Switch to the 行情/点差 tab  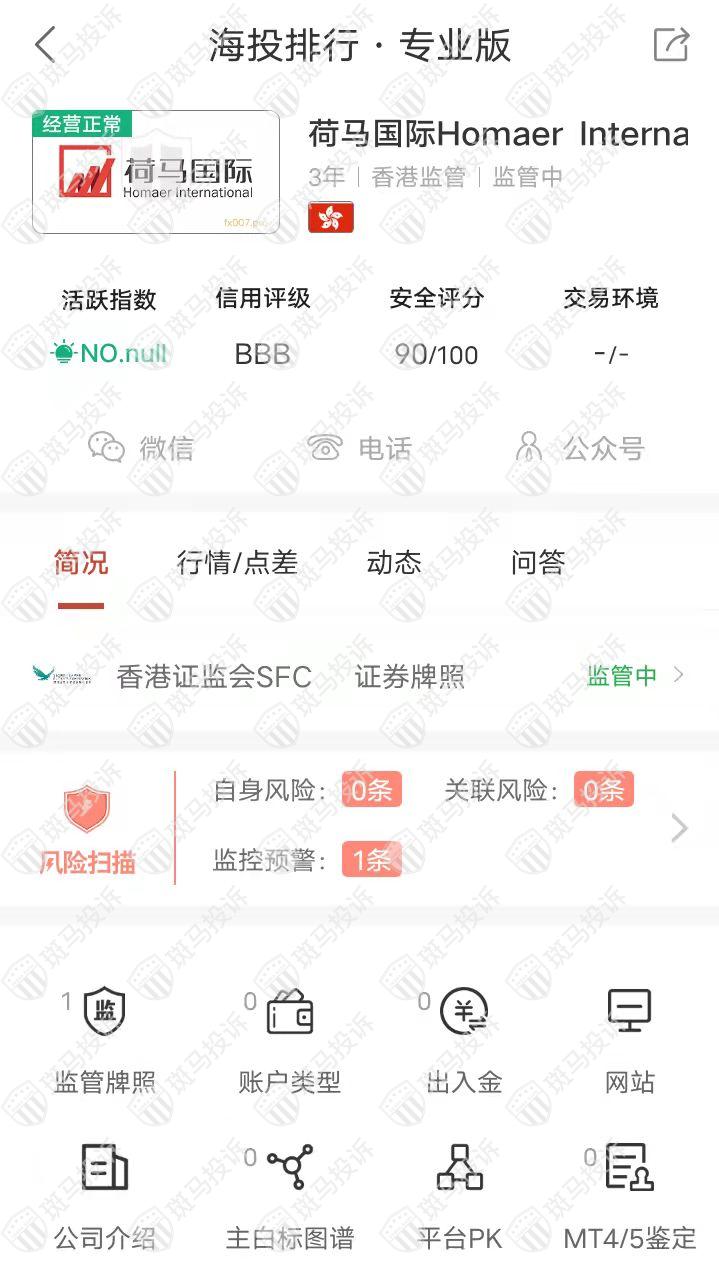237,563
